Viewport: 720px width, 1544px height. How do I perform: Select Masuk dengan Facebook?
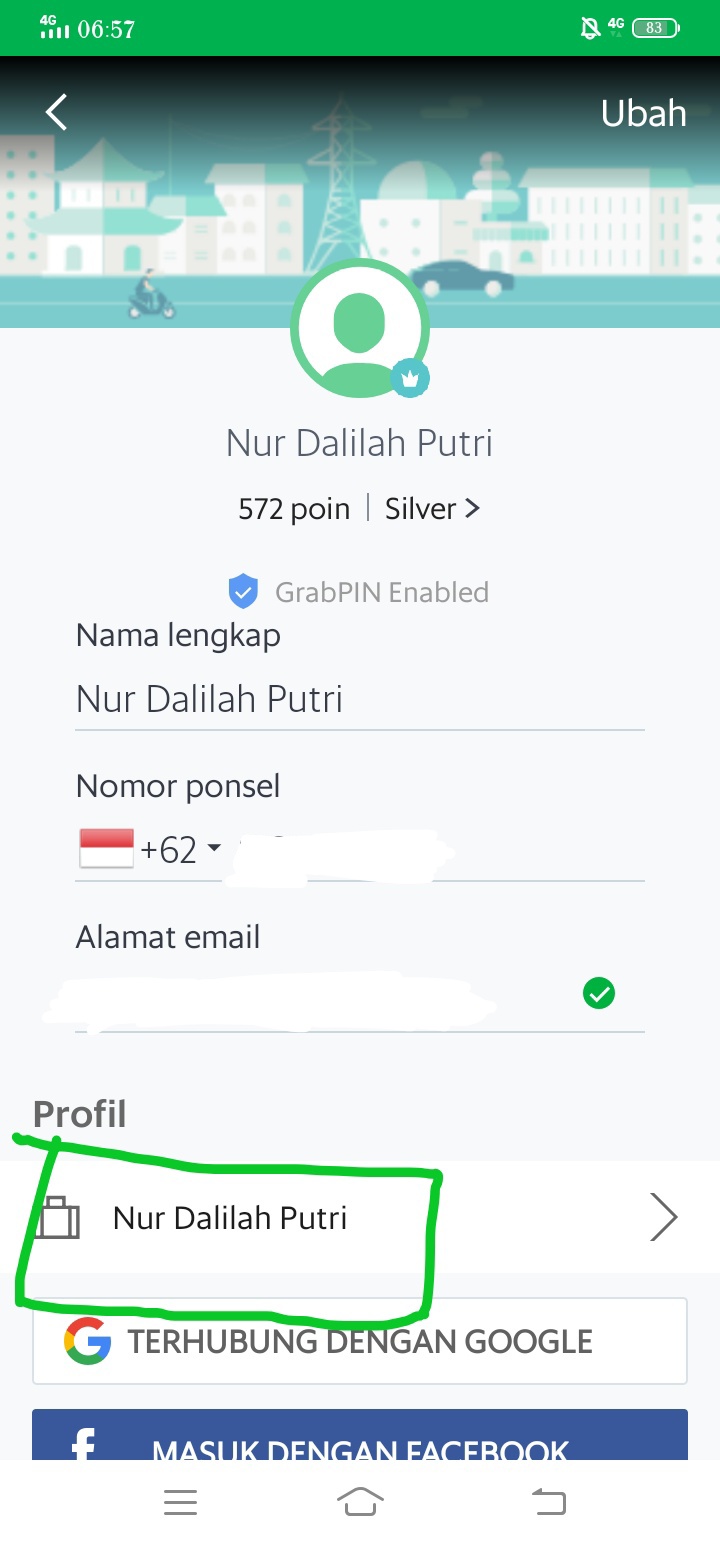[x=360, y=1436]
